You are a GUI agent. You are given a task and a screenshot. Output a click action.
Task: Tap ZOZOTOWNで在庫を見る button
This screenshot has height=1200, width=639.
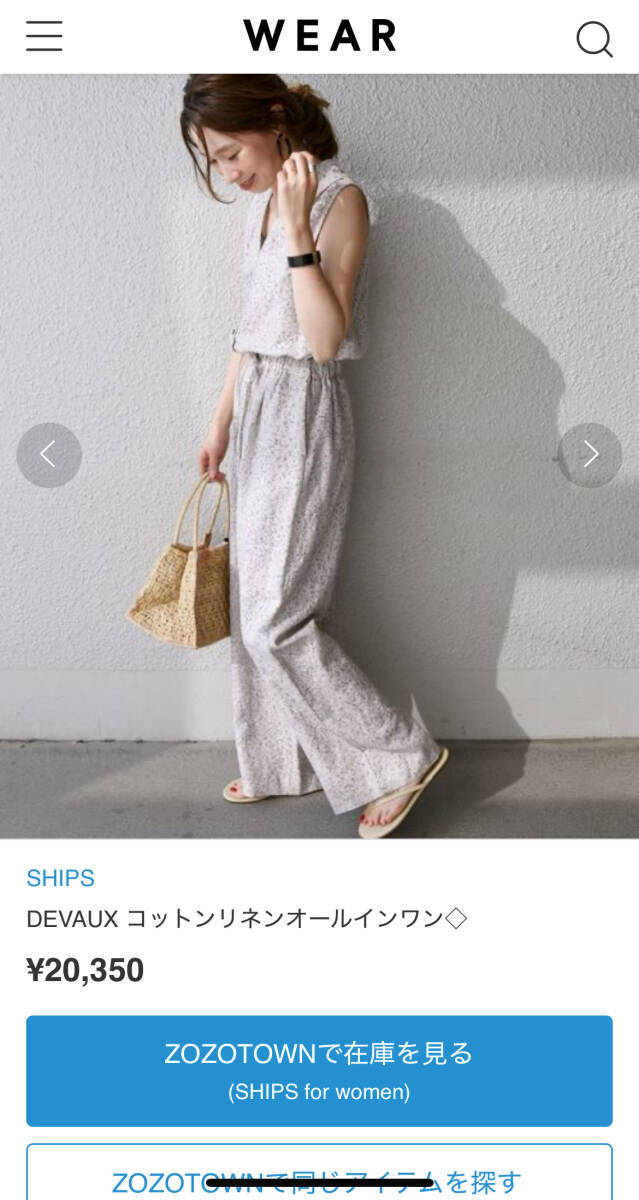(319, 1070)
